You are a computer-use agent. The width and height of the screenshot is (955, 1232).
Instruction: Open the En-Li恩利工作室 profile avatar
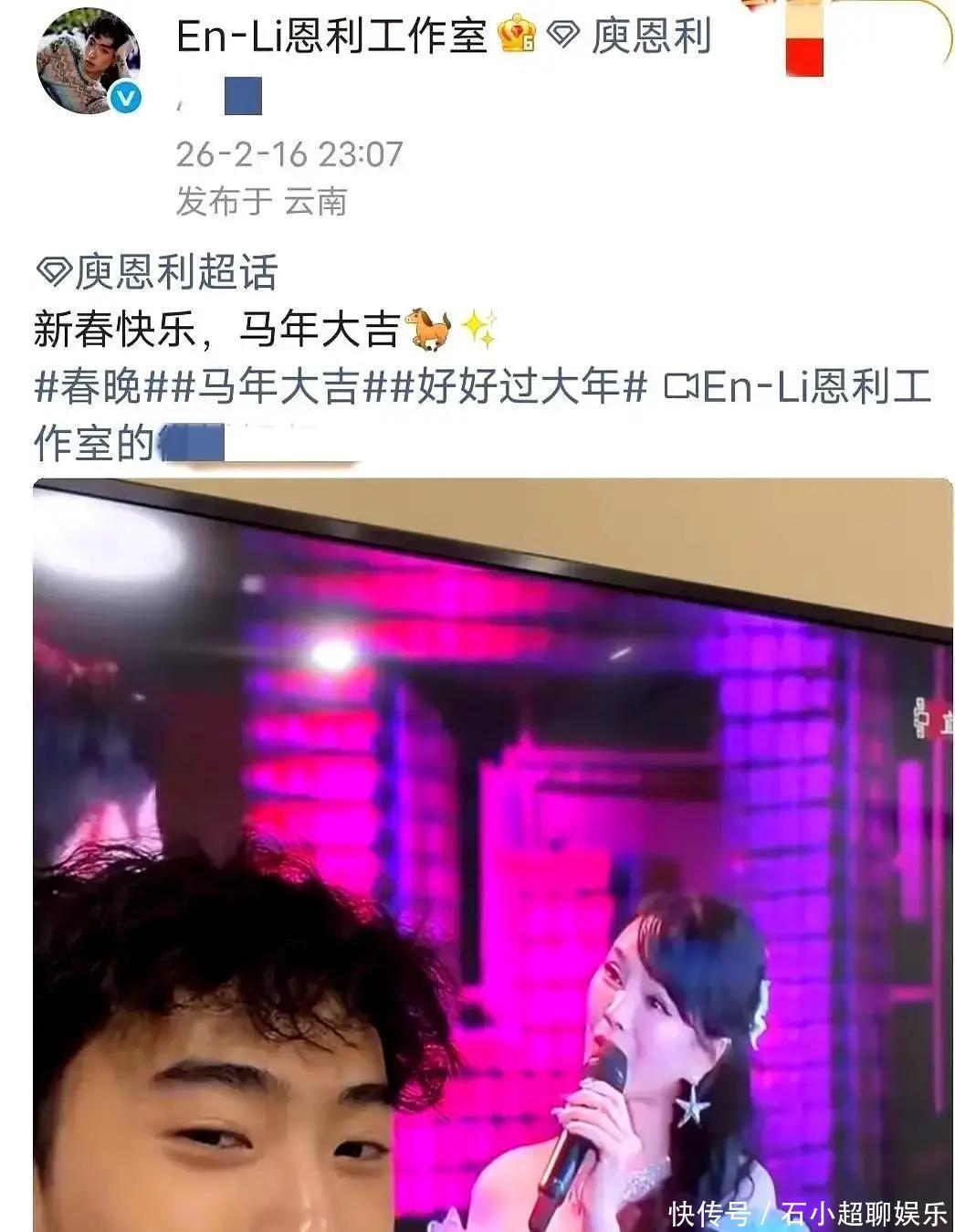pos(89,61)
